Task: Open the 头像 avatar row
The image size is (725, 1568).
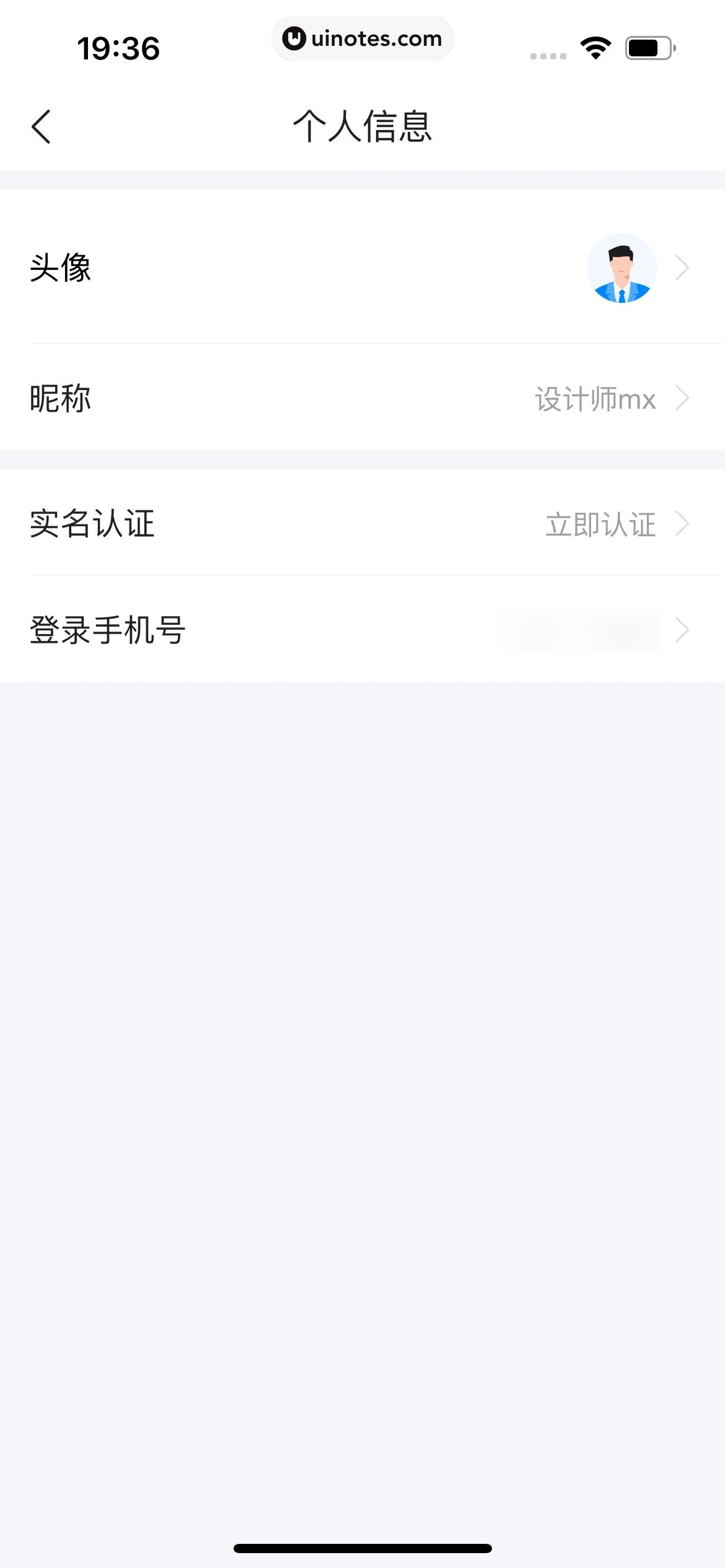Action: [362, 268]
